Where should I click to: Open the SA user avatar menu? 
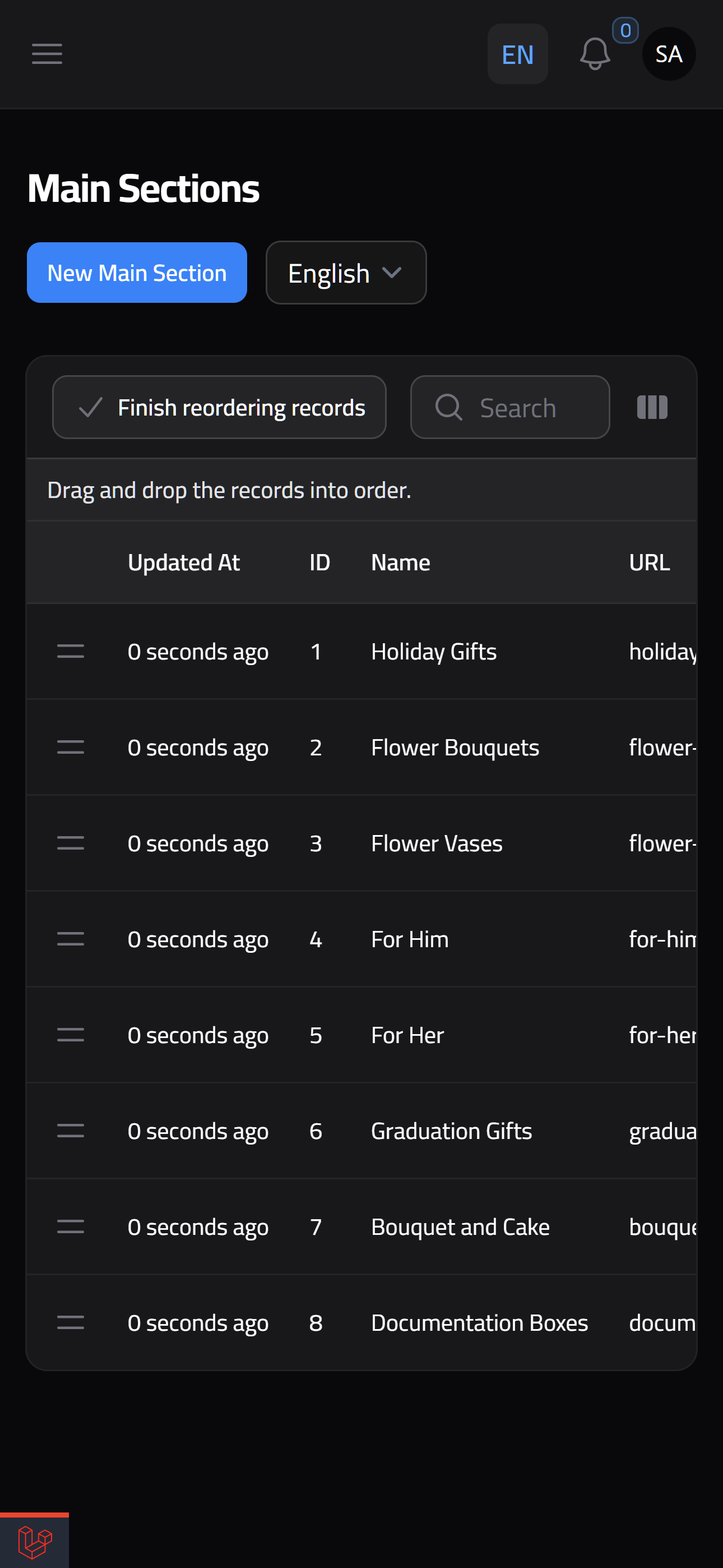(668, 54)
